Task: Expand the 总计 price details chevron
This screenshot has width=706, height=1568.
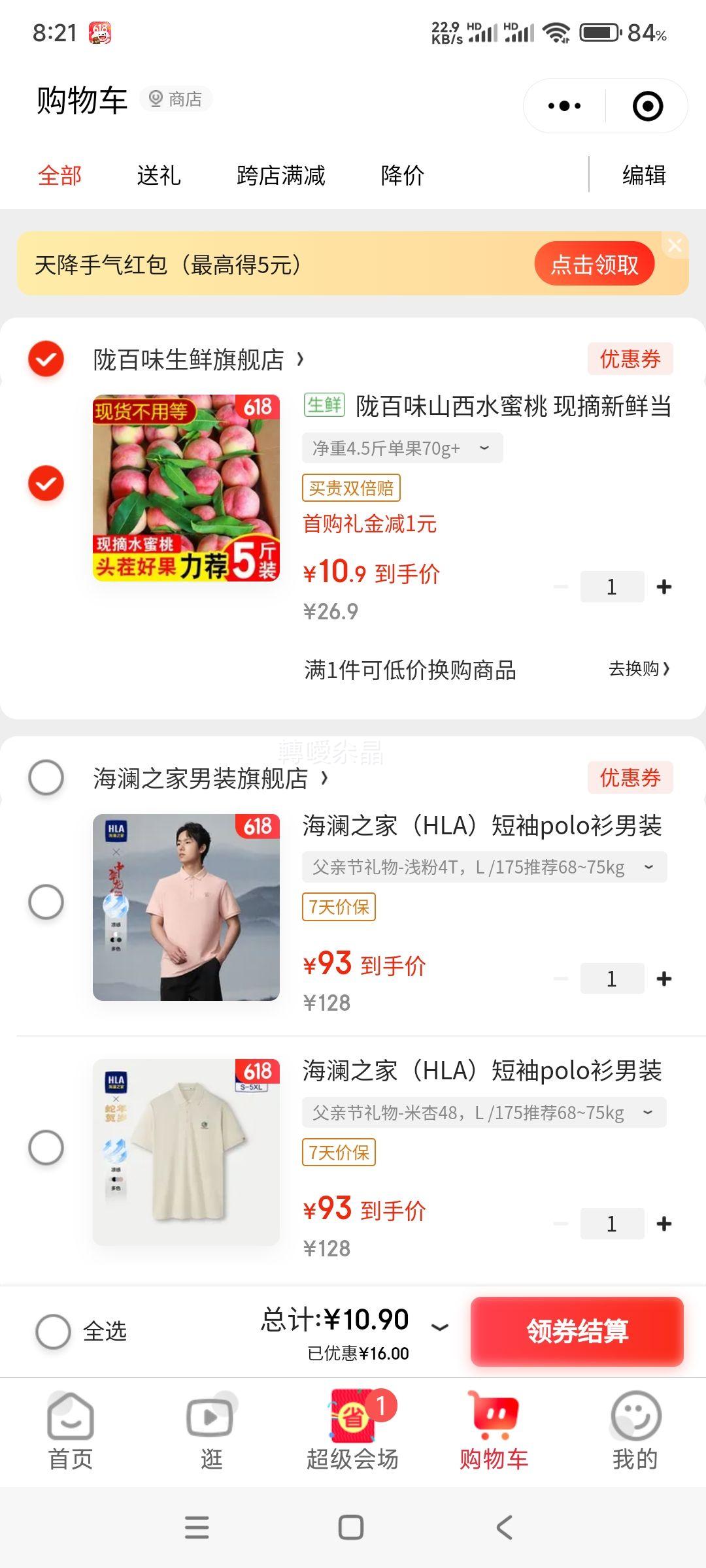Action: (440, 1326)
